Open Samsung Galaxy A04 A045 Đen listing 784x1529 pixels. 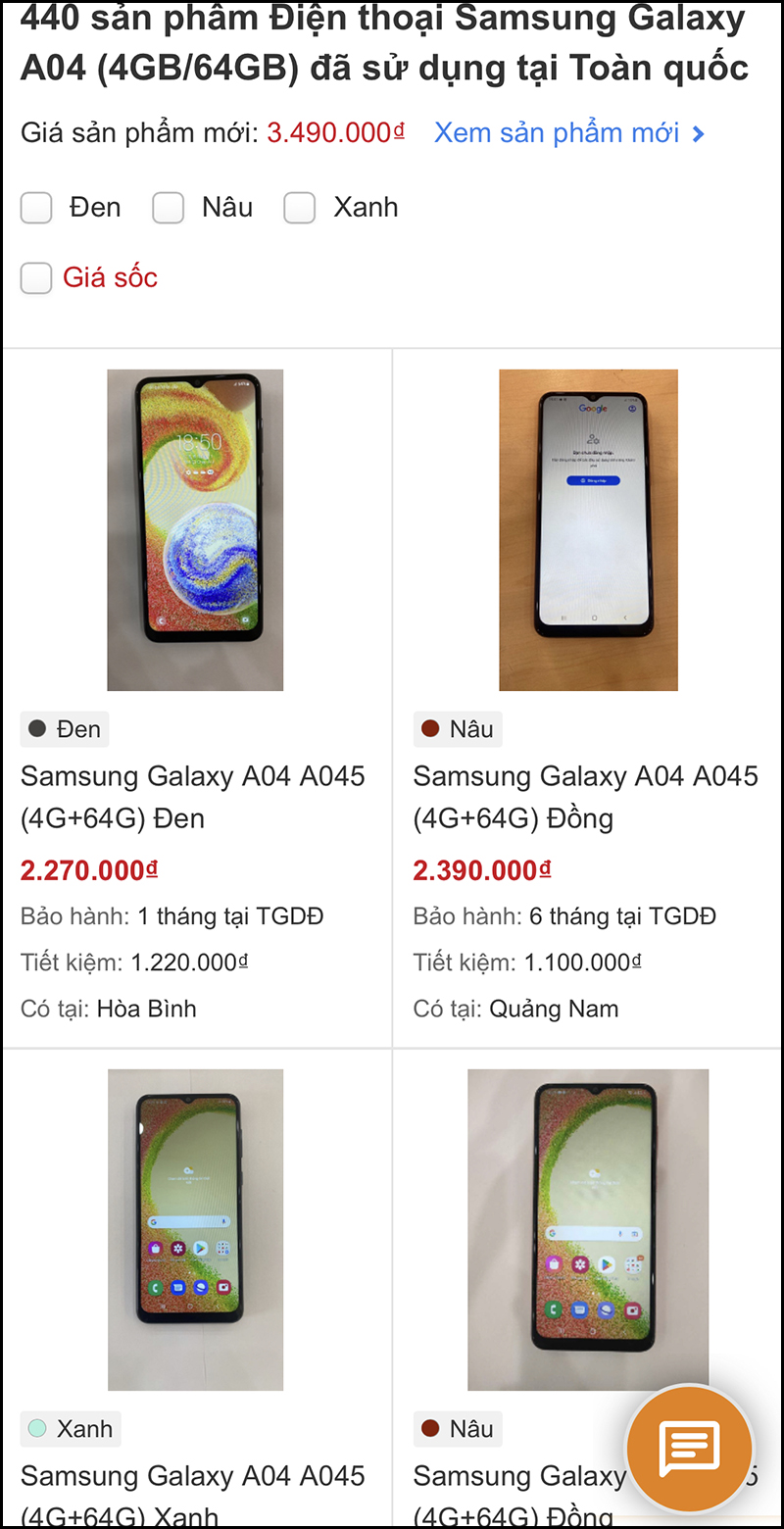tap(192, 797)
